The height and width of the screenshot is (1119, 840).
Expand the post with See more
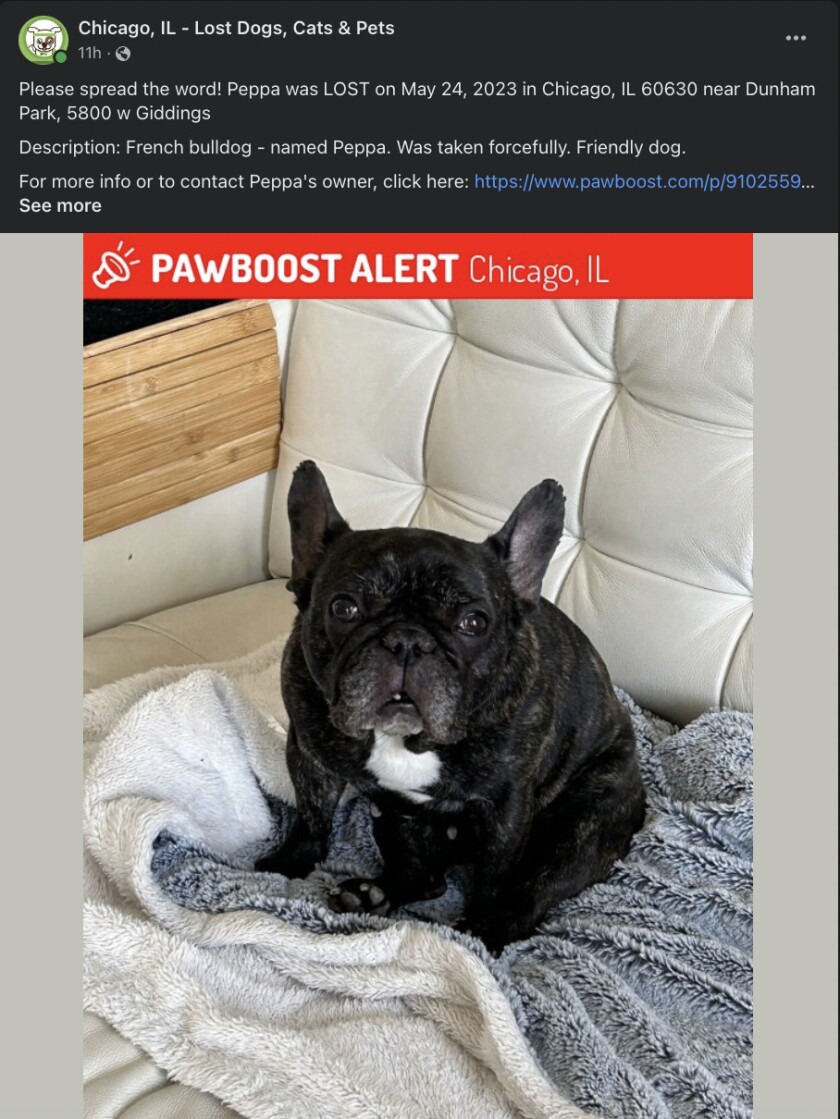coord(60,205)
